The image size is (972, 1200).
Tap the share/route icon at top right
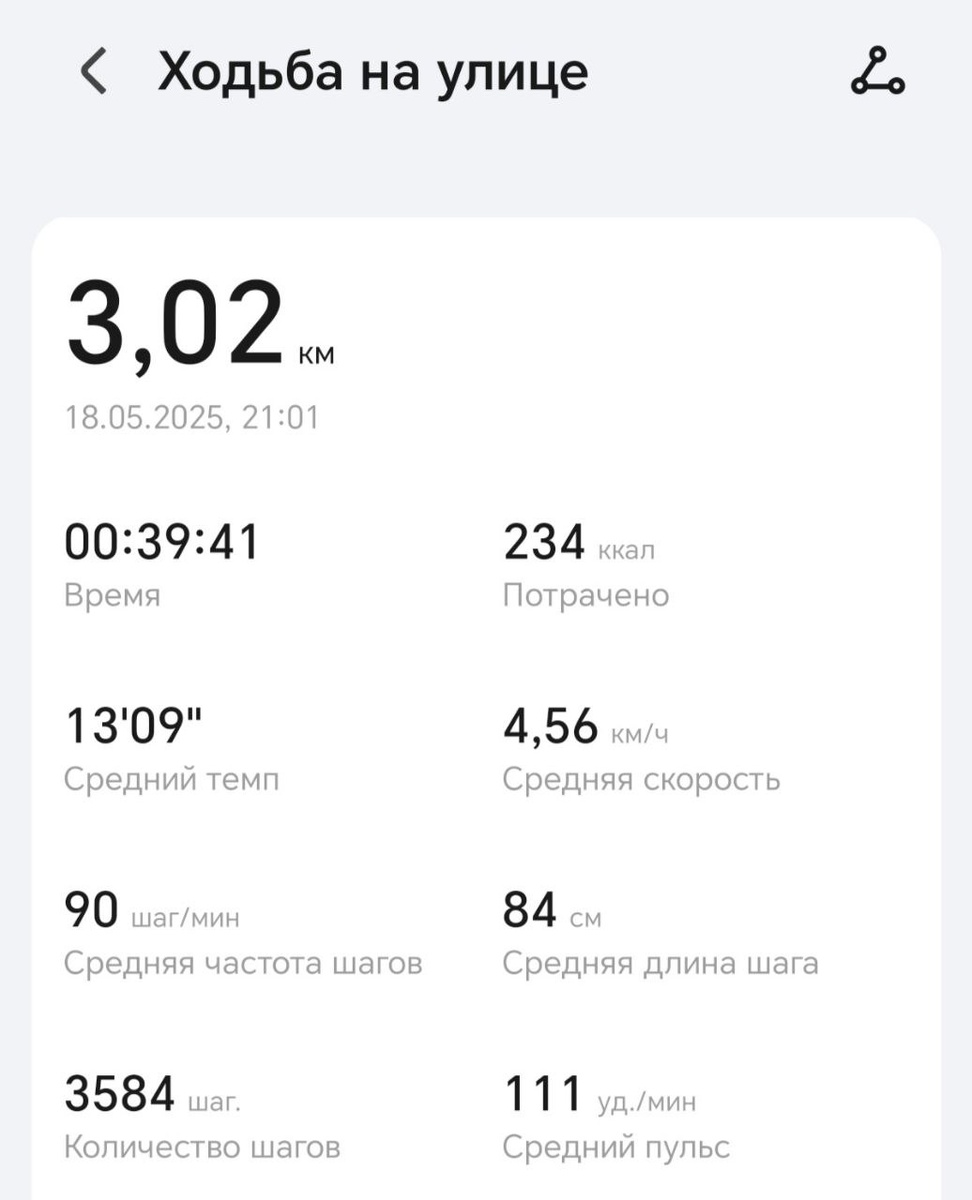pos(875,73)
